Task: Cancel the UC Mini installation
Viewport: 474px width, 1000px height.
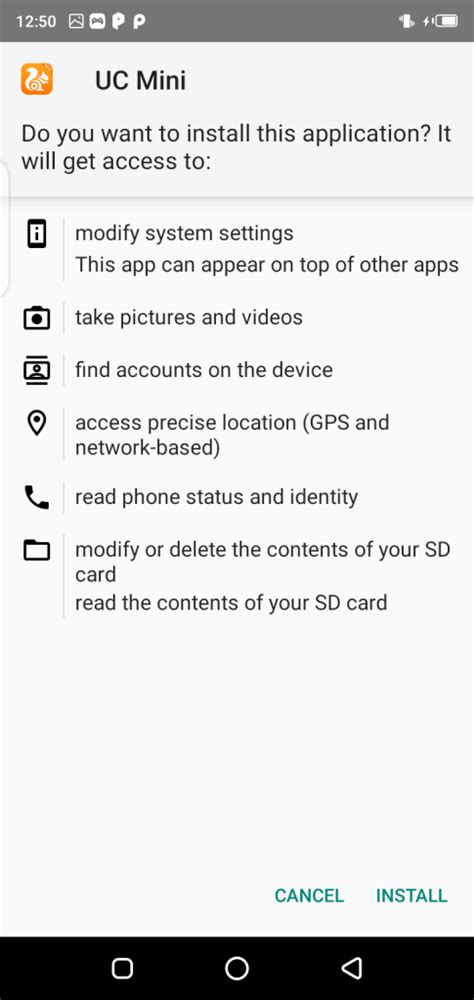Action: click(x=309, y=895)
